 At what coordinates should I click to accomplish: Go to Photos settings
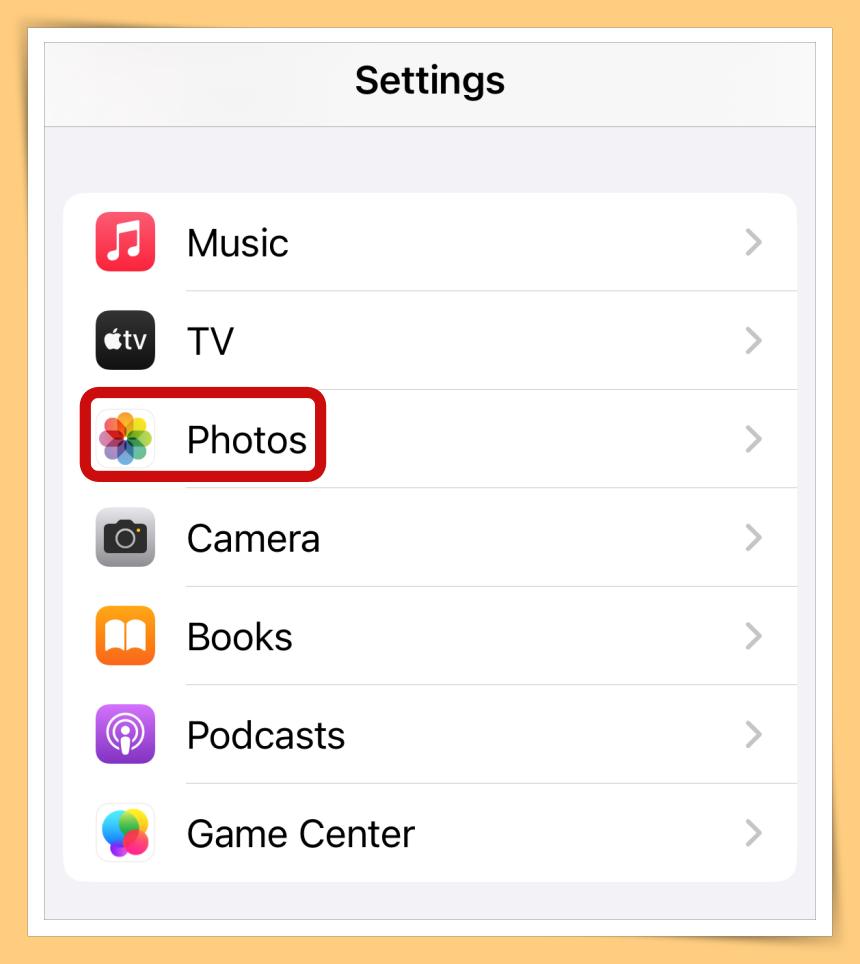pos(430,439)
